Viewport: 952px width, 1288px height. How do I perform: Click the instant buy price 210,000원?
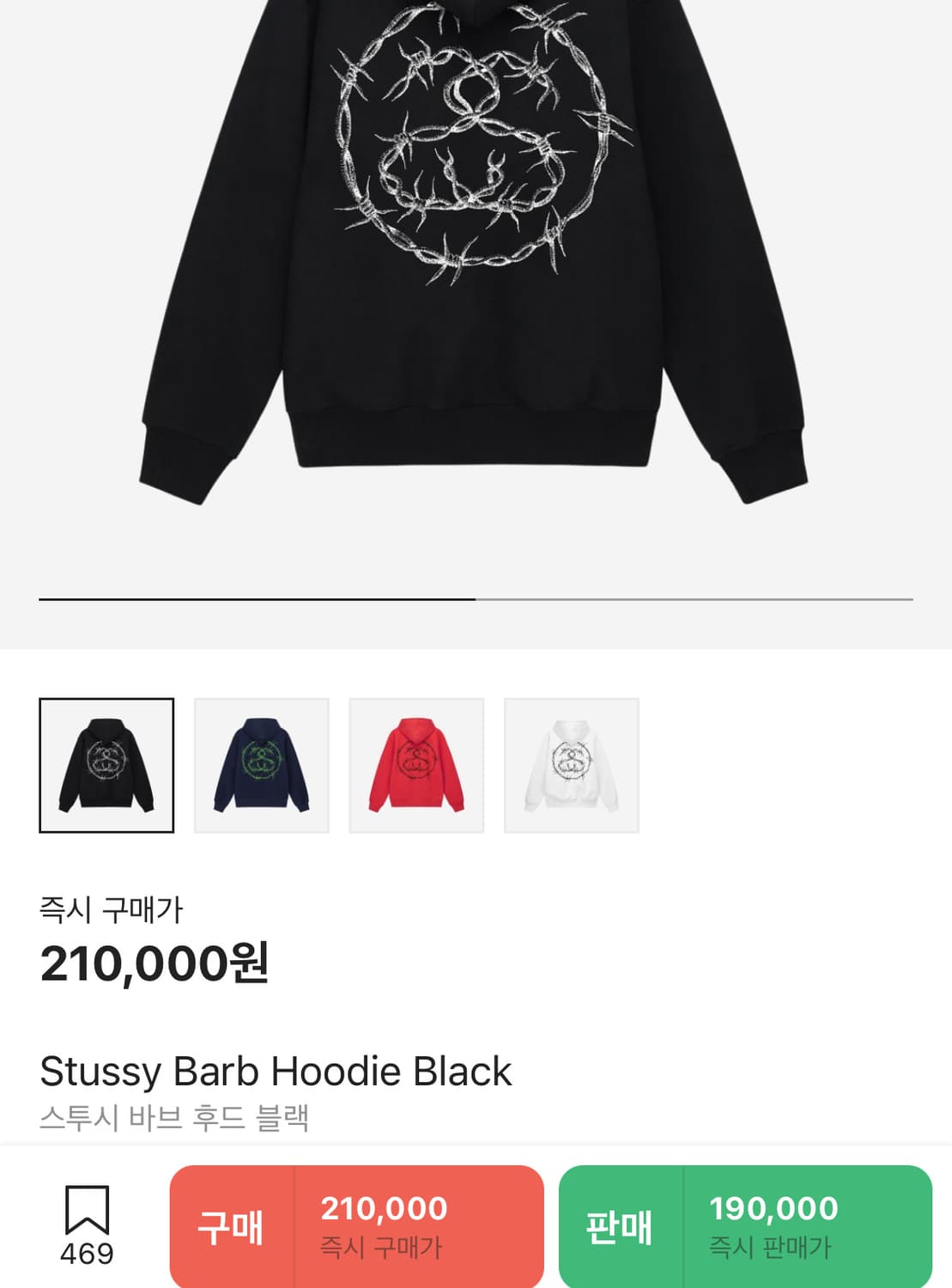(x=153, y=963)
